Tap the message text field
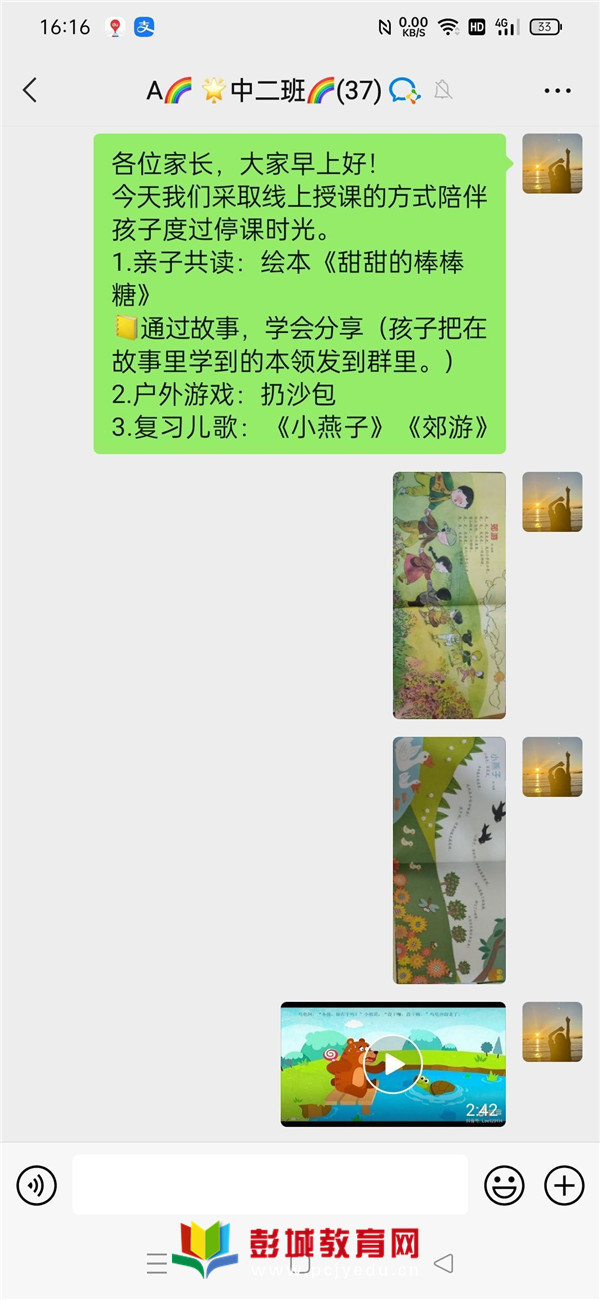This screenshot has width=600, height=1300. point(270,1185)
